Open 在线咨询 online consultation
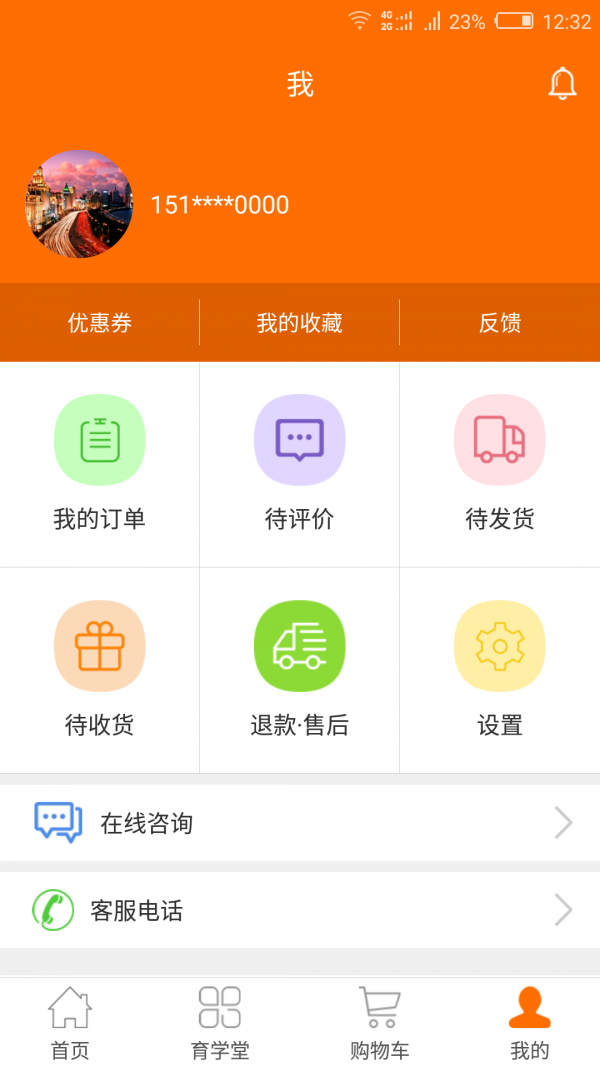Screen dimensions: 600x1067 click(x=300, y=823)
